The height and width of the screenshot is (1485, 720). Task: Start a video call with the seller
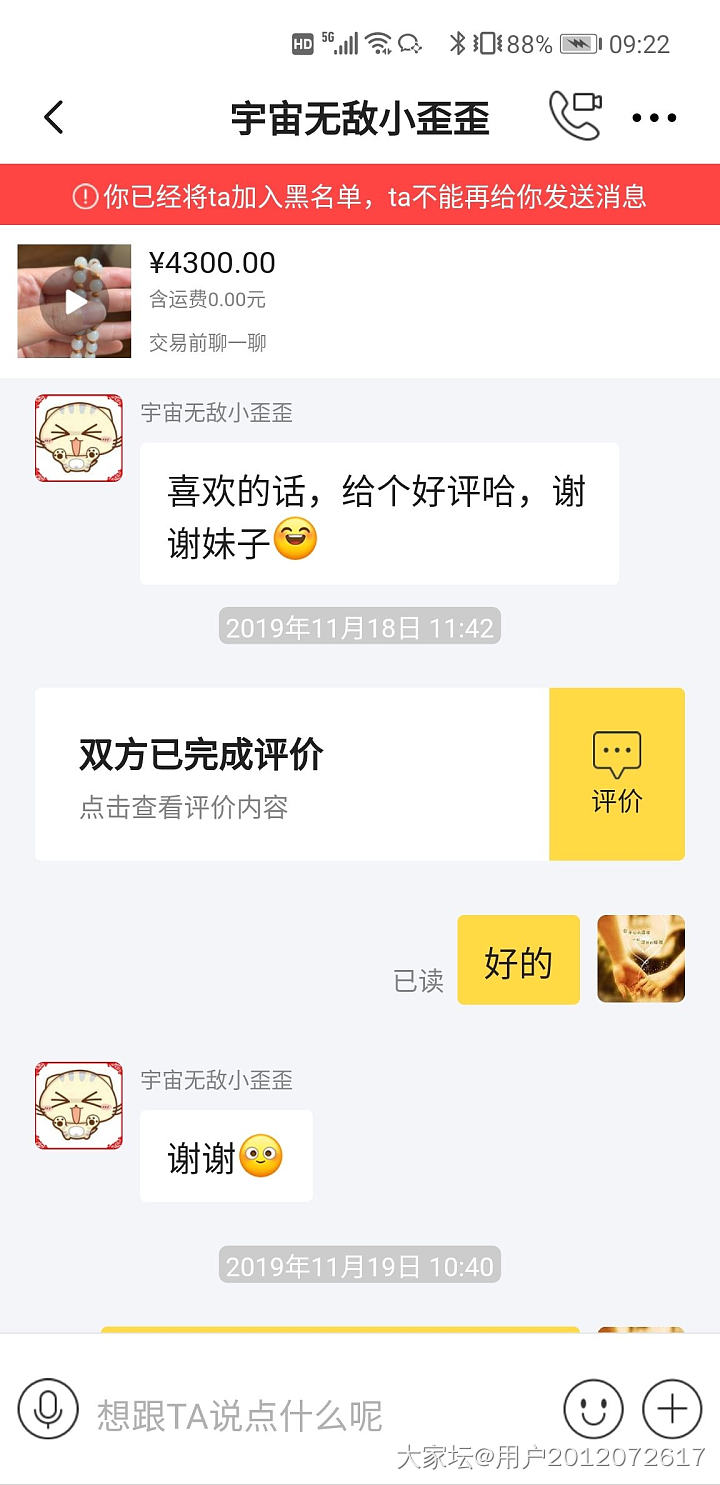pos(575,116)
